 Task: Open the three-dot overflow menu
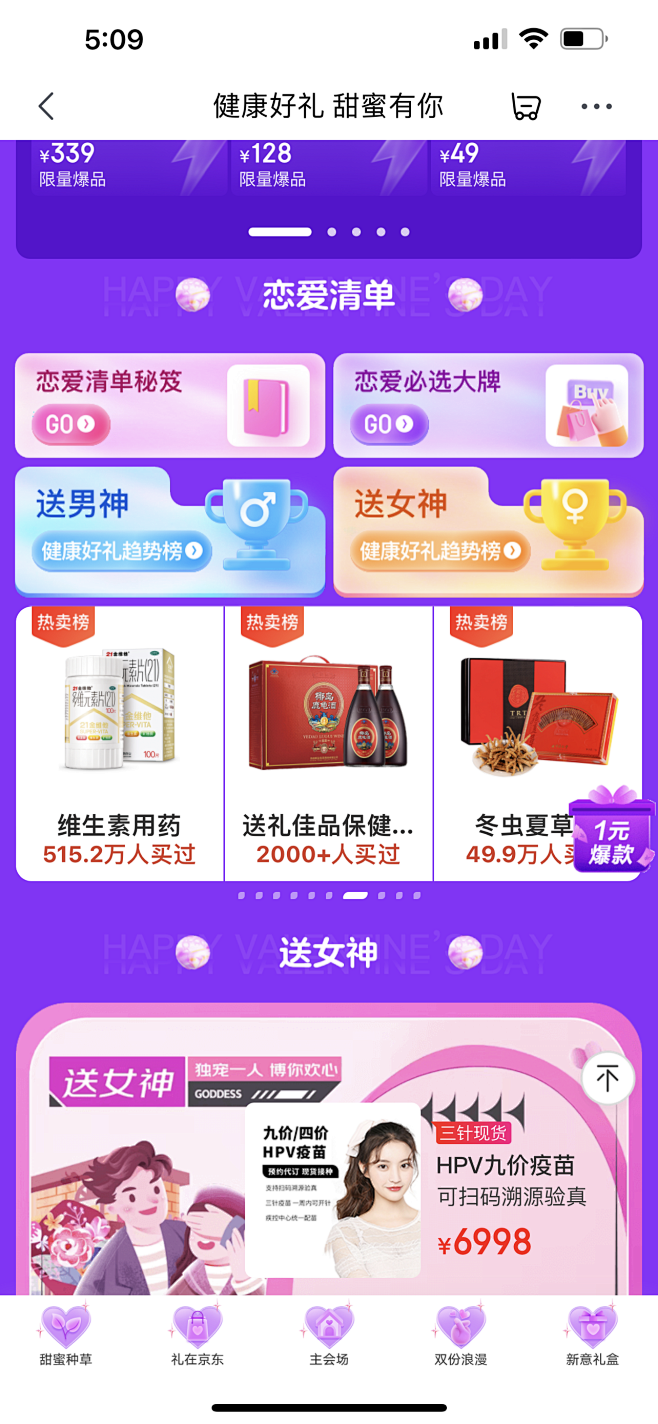[596, 106]
